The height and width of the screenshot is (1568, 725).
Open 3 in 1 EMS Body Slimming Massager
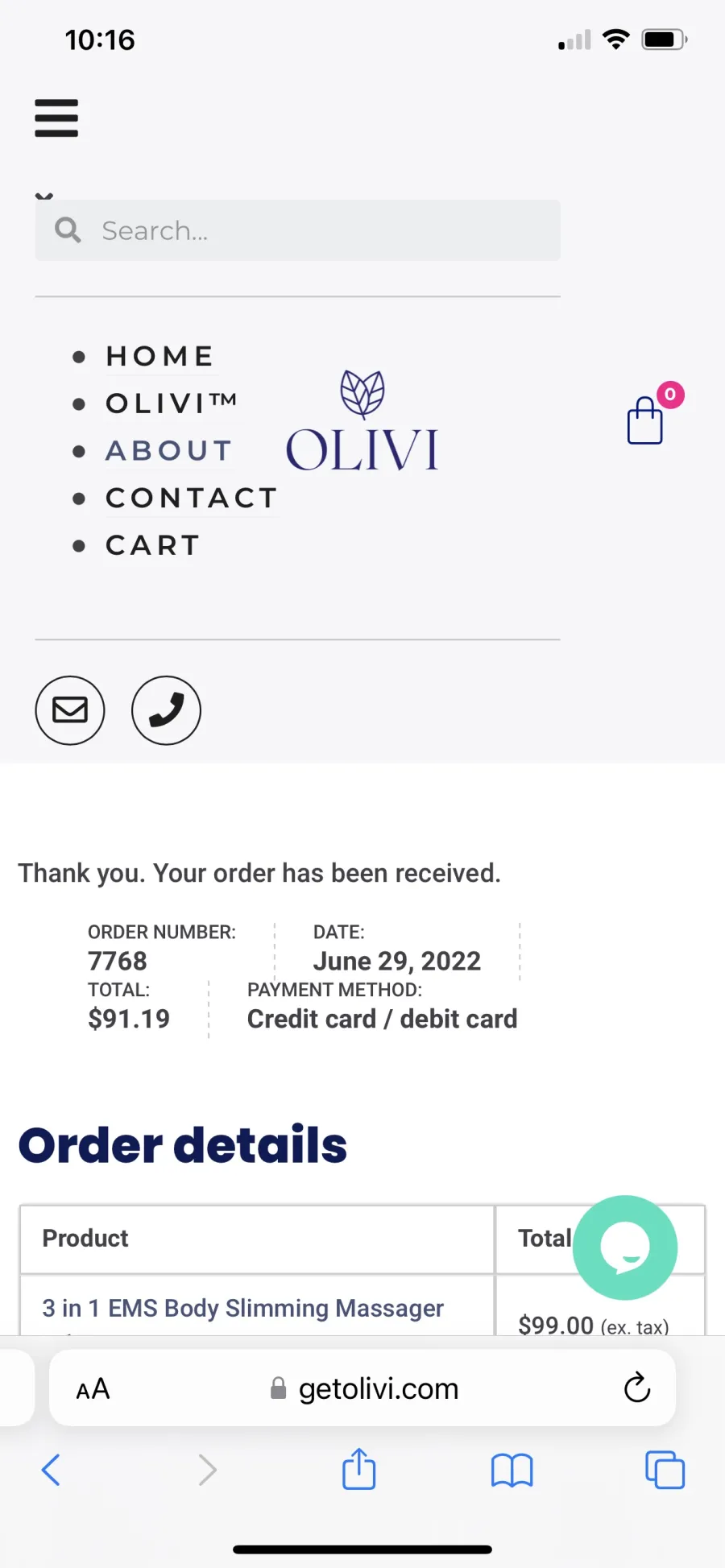pos(242,1308)
